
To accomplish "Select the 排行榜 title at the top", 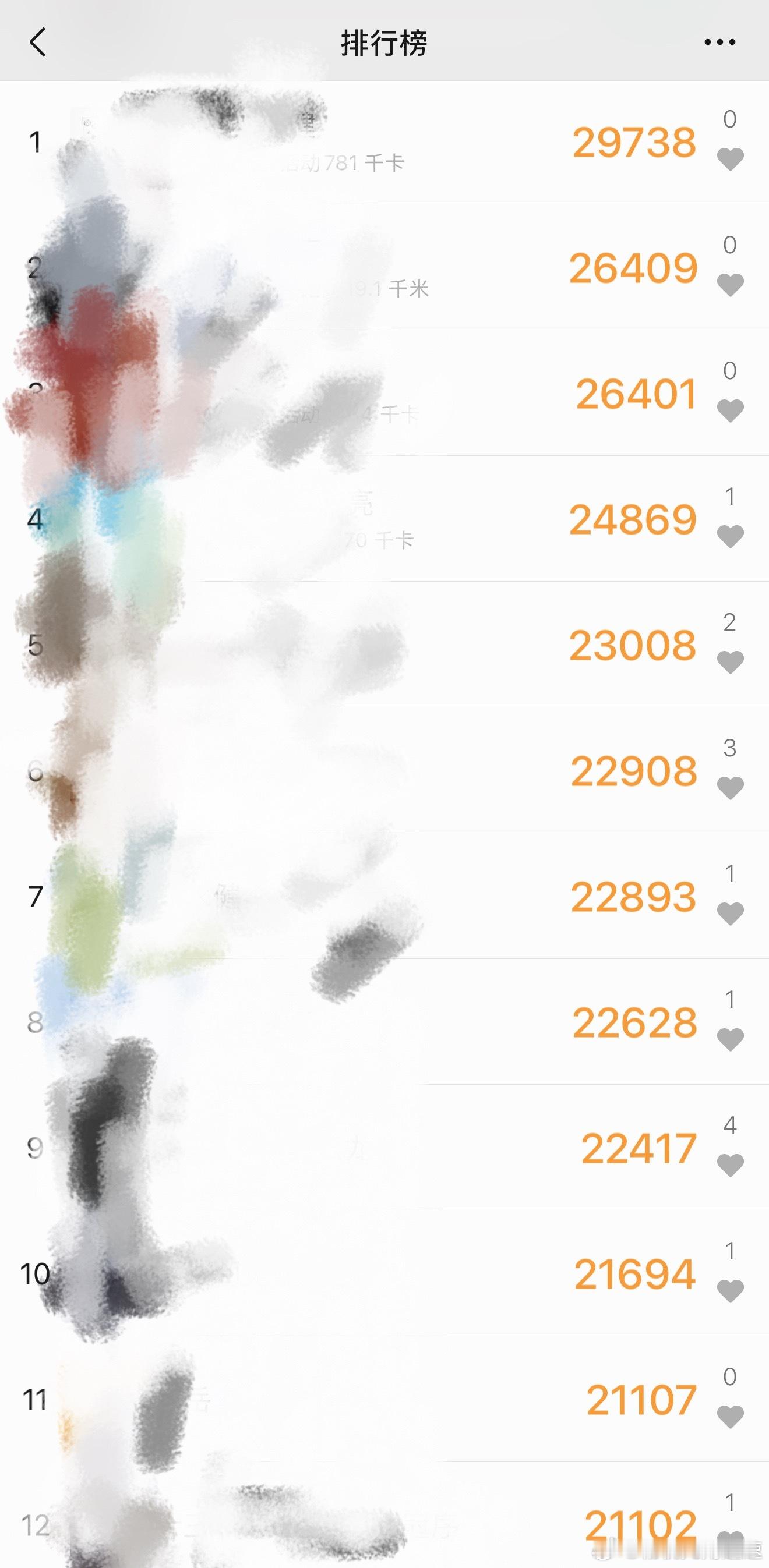I will click(x=384, y=43).
